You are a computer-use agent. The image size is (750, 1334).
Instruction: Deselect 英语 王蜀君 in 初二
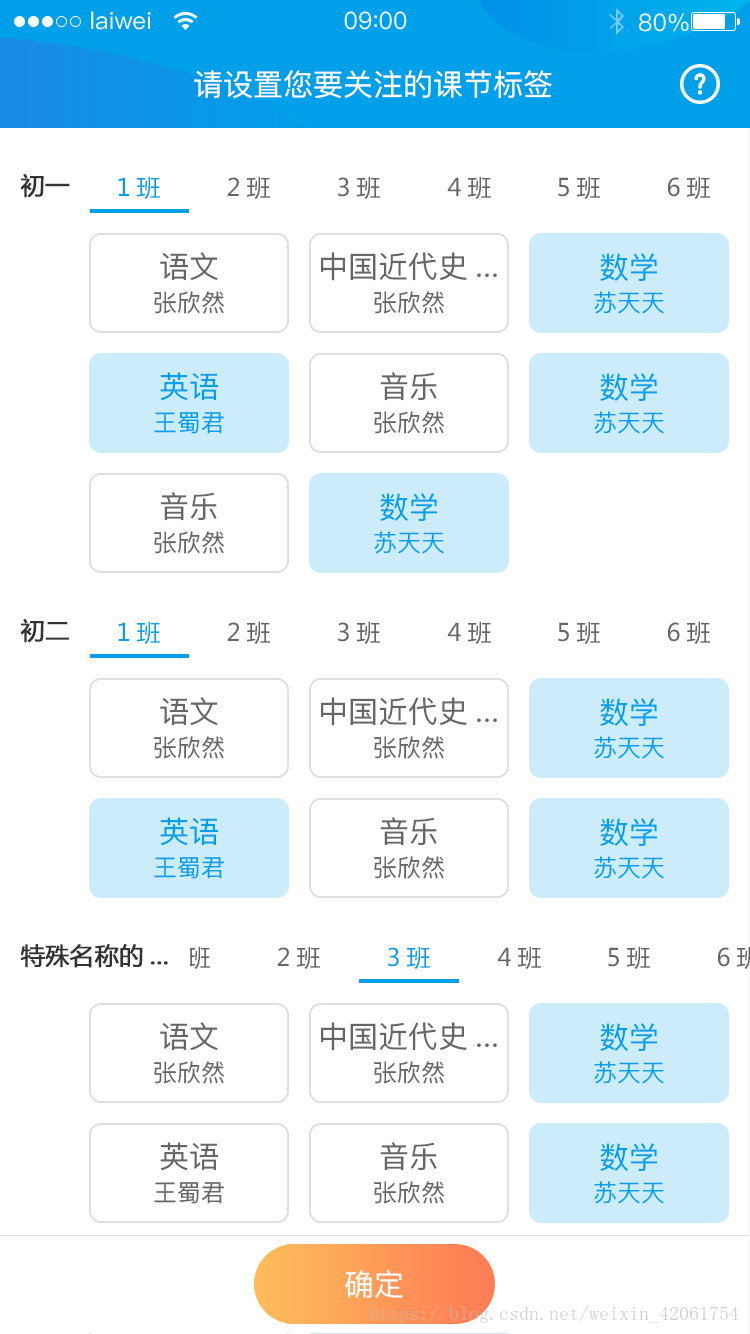[x=189, y=848]
